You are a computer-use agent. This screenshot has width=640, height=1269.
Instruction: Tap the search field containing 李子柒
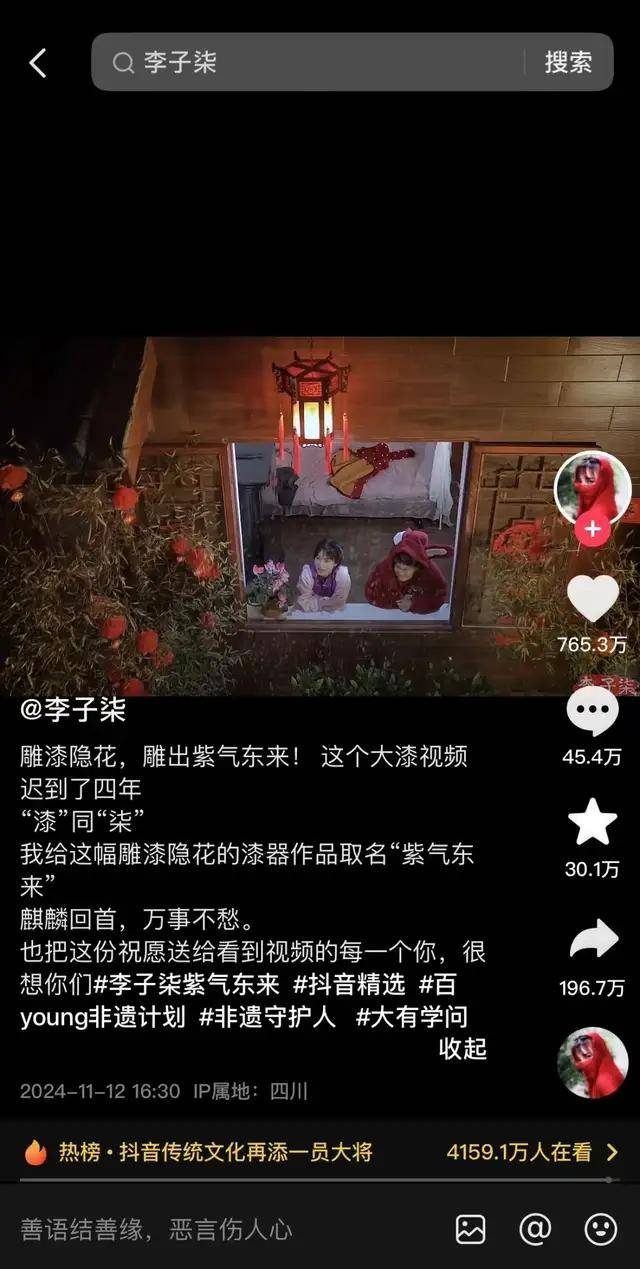[x=320, y=63]
